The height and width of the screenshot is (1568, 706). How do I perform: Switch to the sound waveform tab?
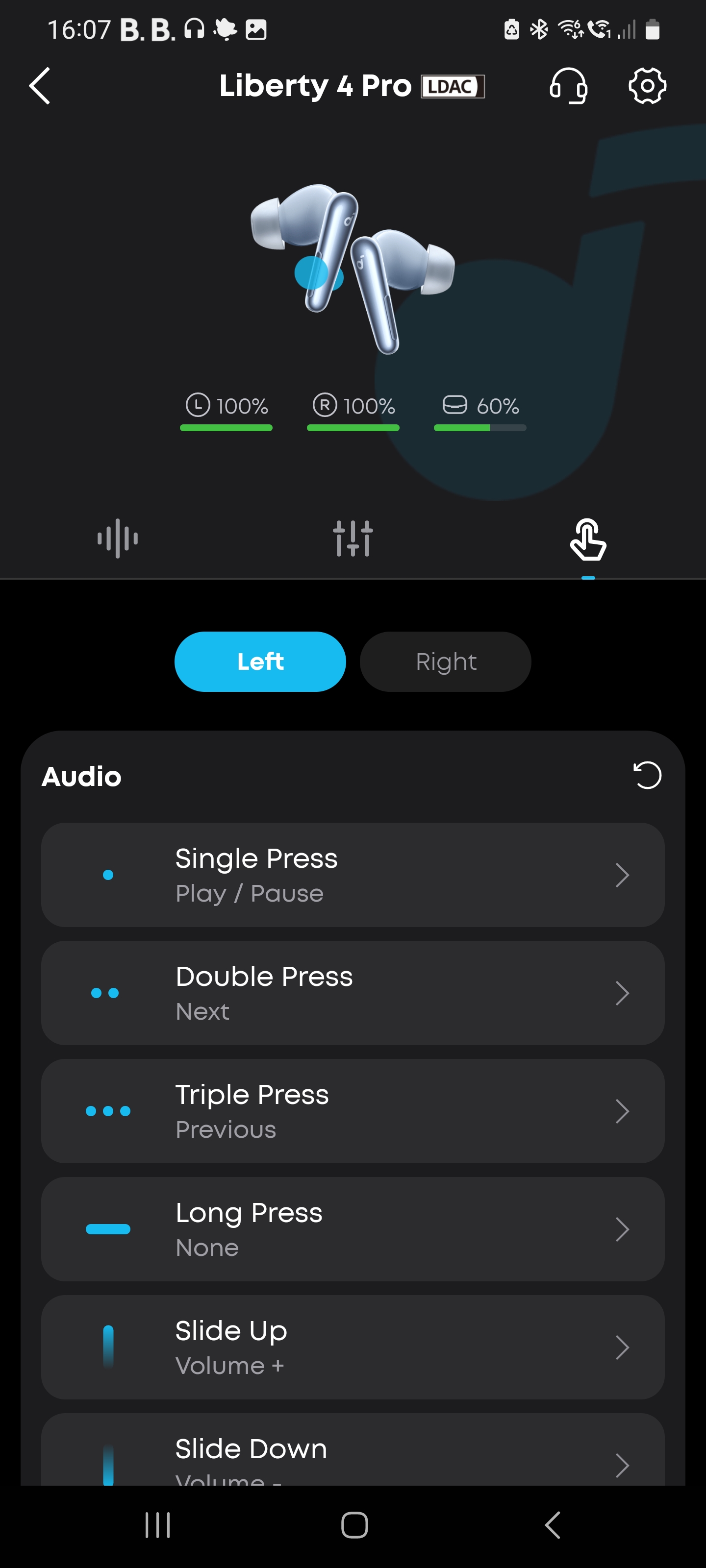[x=118, y=539]
